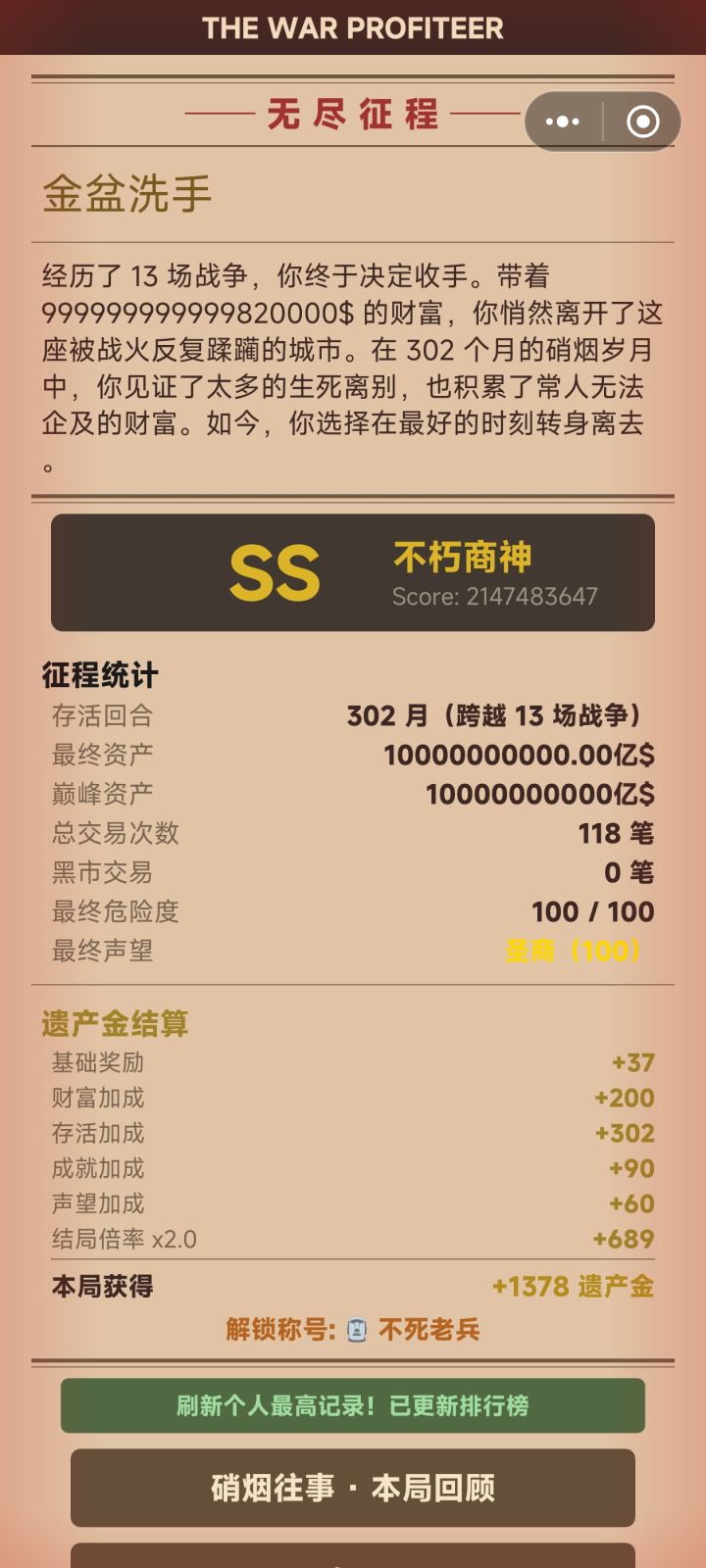The height and width of the screenshot is (1568, 706).
Task: Tap the 刷新个人最高记录 leaderboard banner
Action: (x=353, y=1405)
